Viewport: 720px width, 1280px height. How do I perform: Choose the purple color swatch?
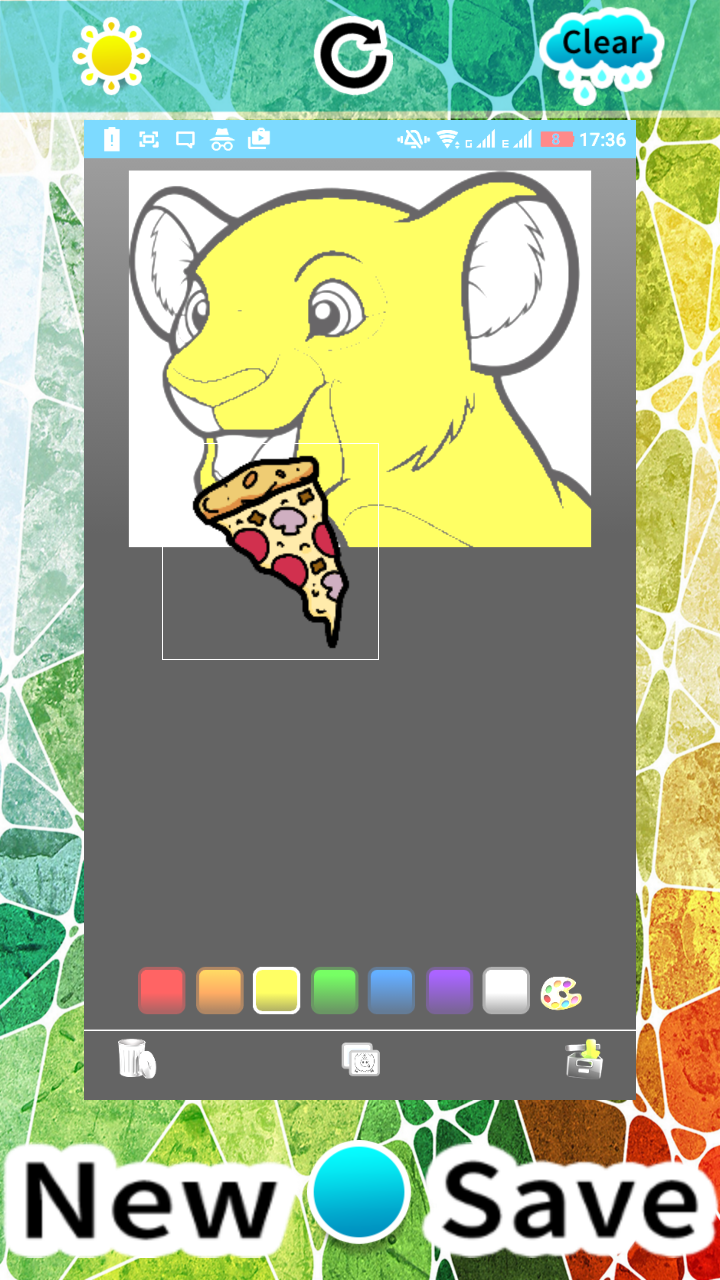(448, 993)
